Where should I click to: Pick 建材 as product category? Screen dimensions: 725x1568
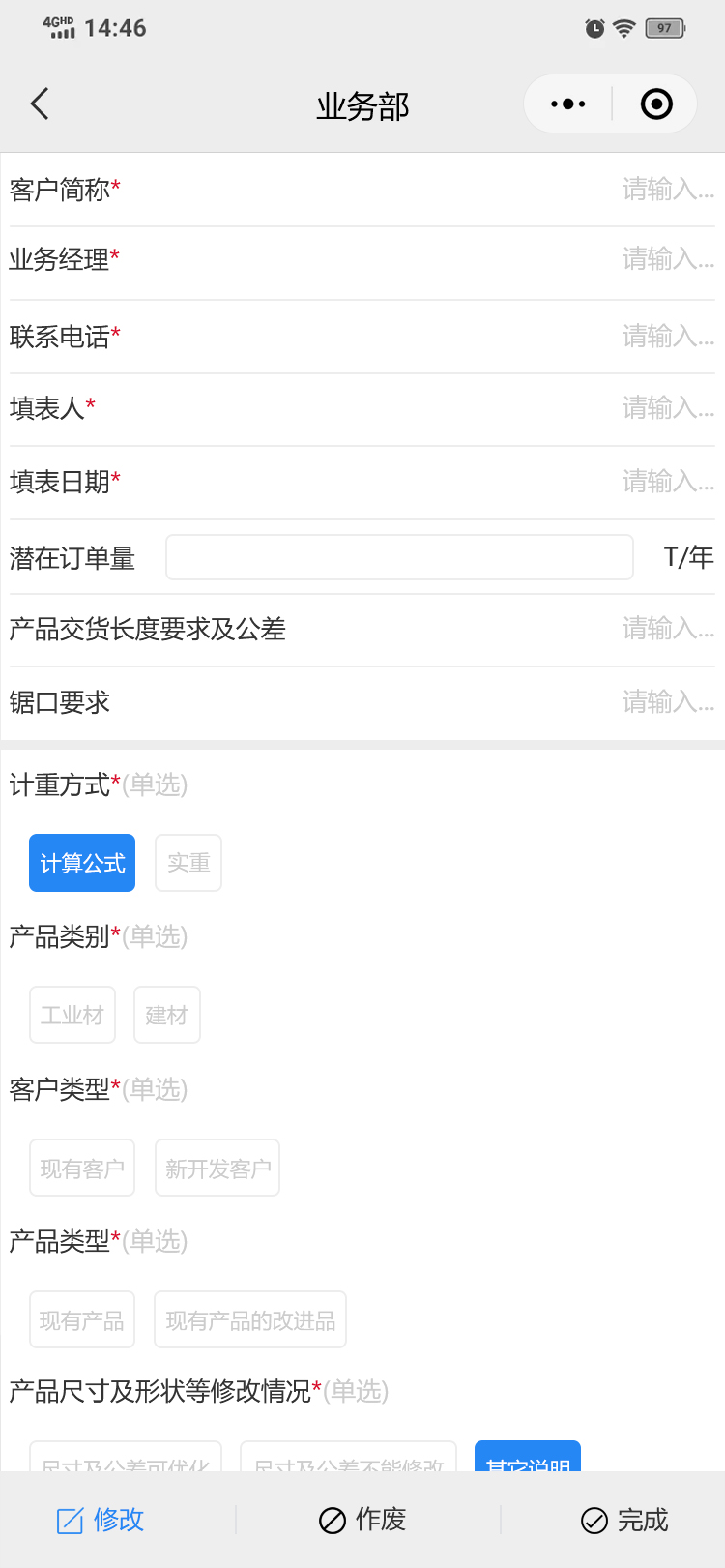pyautogui.click(x=167, y=1015)
